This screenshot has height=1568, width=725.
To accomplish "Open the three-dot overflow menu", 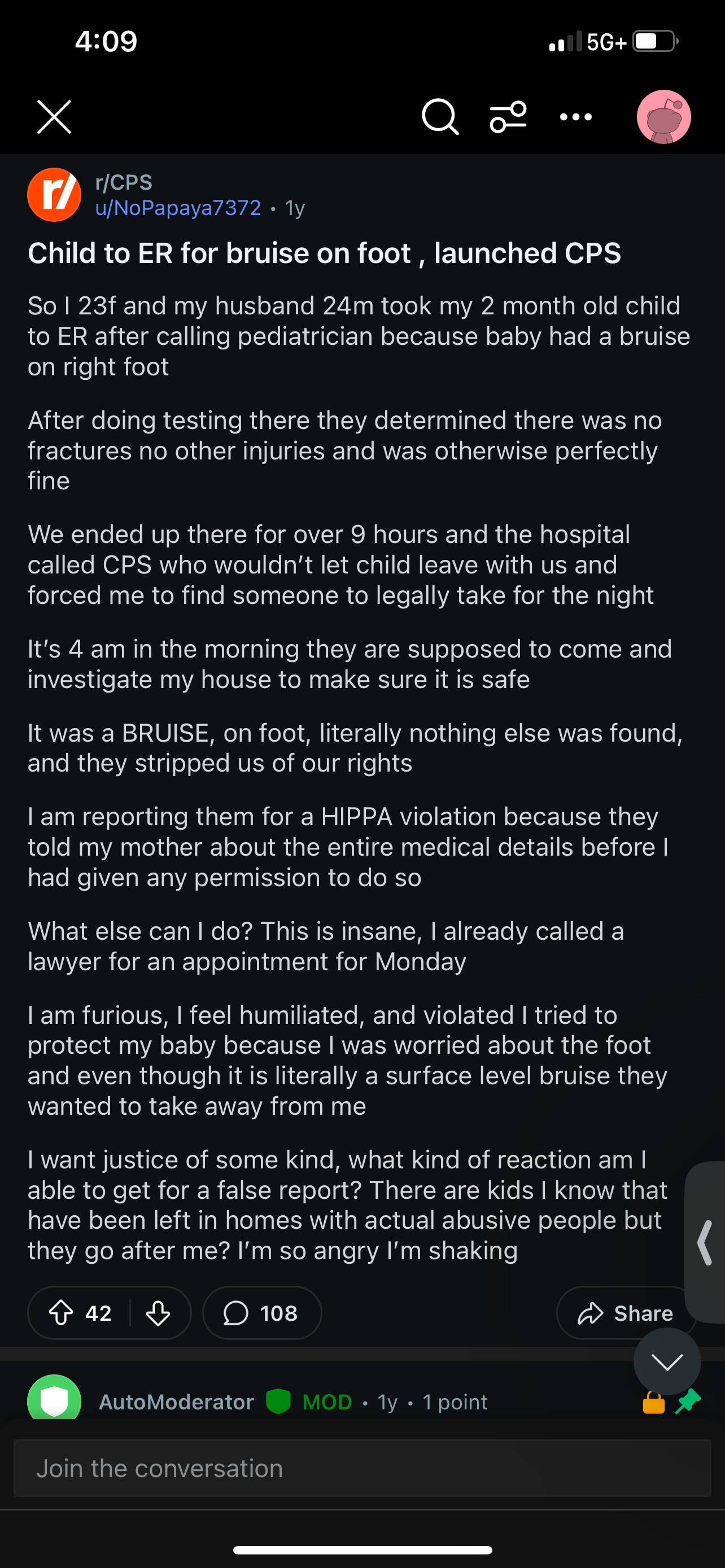I will click(x=575, y=116).
